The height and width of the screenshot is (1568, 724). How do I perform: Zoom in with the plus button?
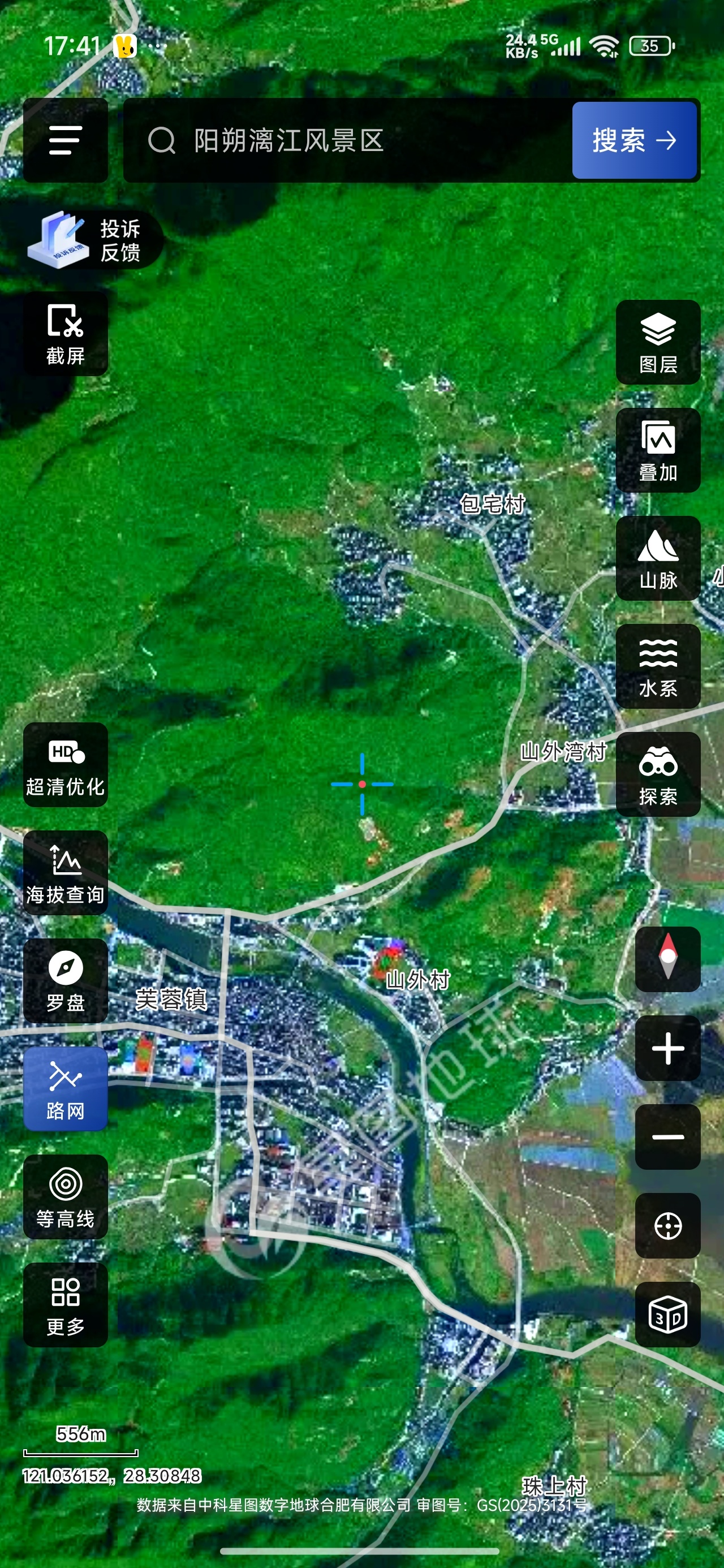click(x=668, y=1048)
